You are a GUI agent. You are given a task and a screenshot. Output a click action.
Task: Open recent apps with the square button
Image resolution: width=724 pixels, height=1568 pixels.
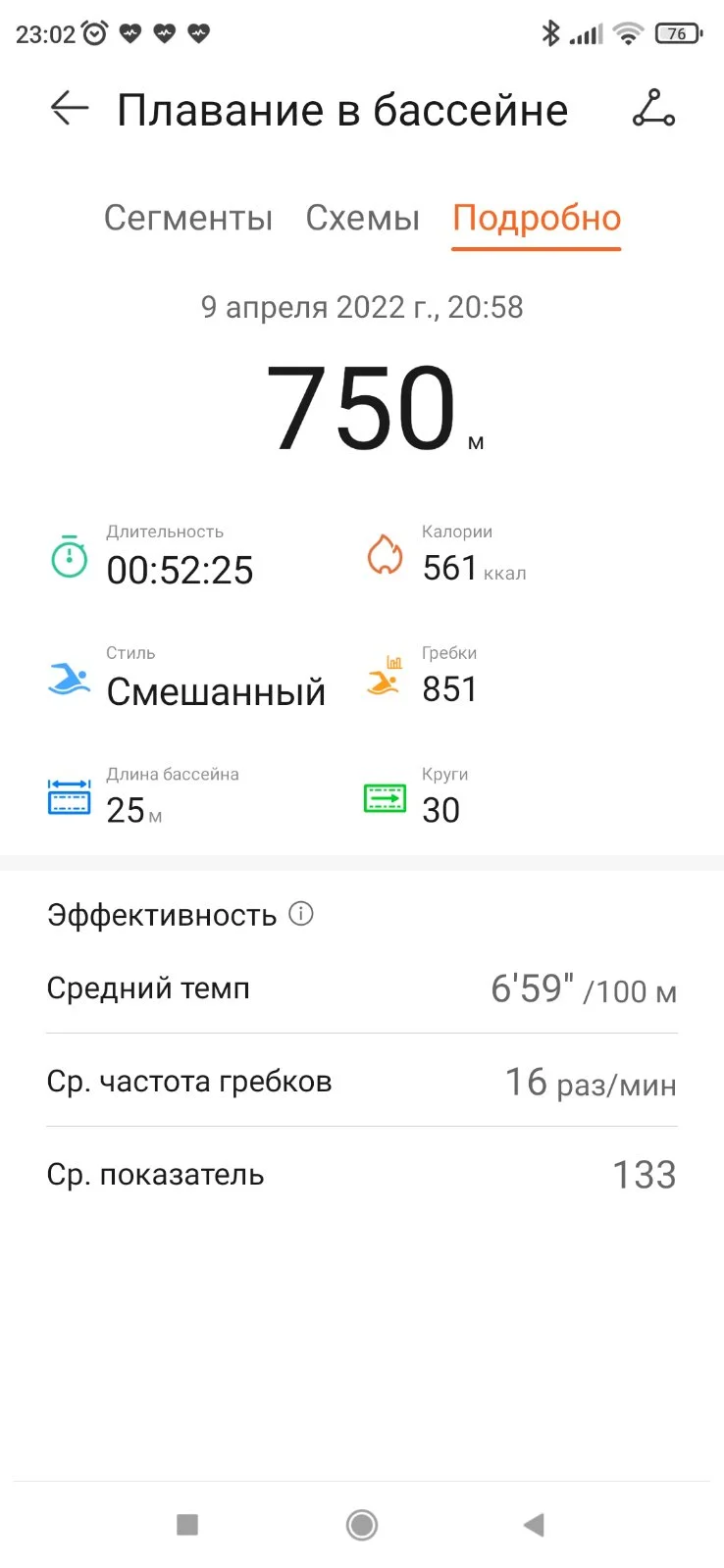point(187,1525)
